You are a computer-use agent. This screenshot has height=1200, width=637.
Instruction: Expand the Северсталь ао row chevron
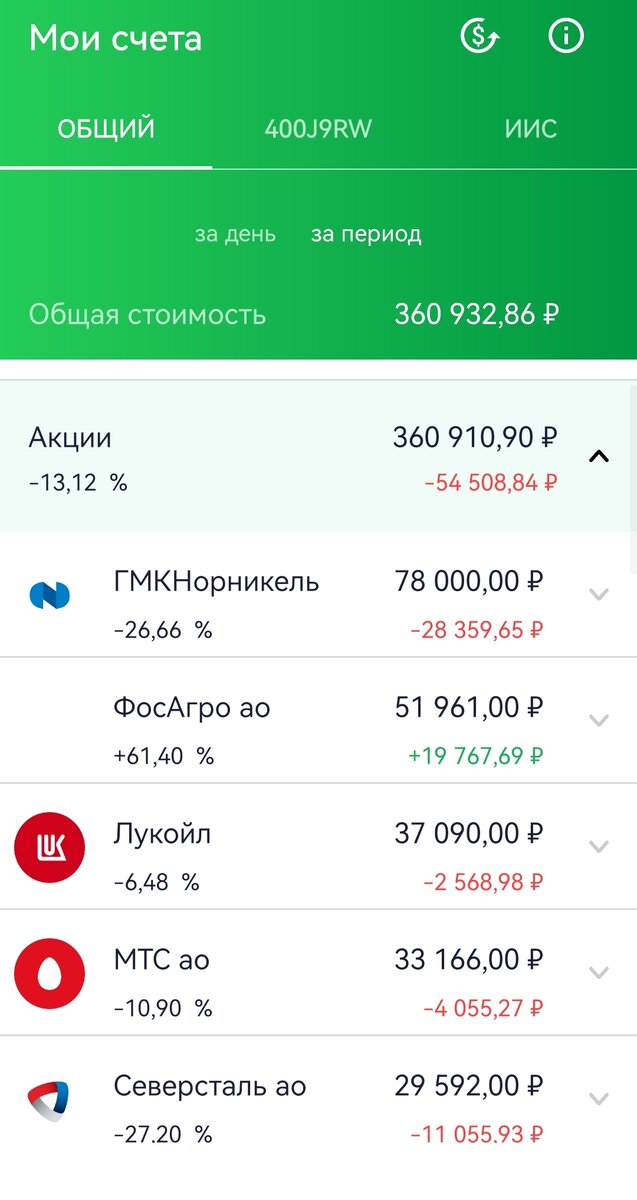coord(599,1098)
